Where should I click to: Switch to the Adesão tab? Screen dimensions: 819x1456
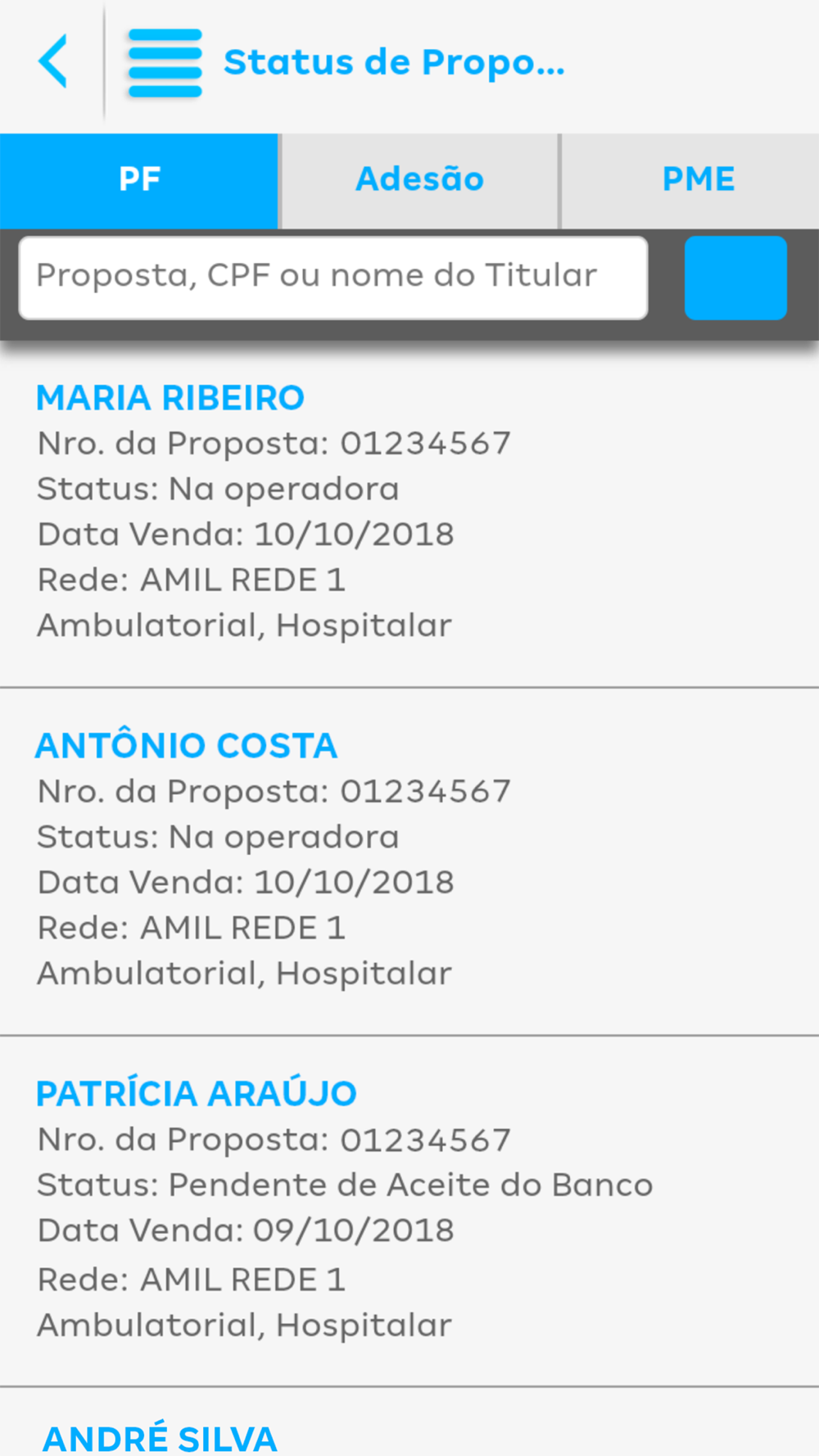[x=419, y=180]
